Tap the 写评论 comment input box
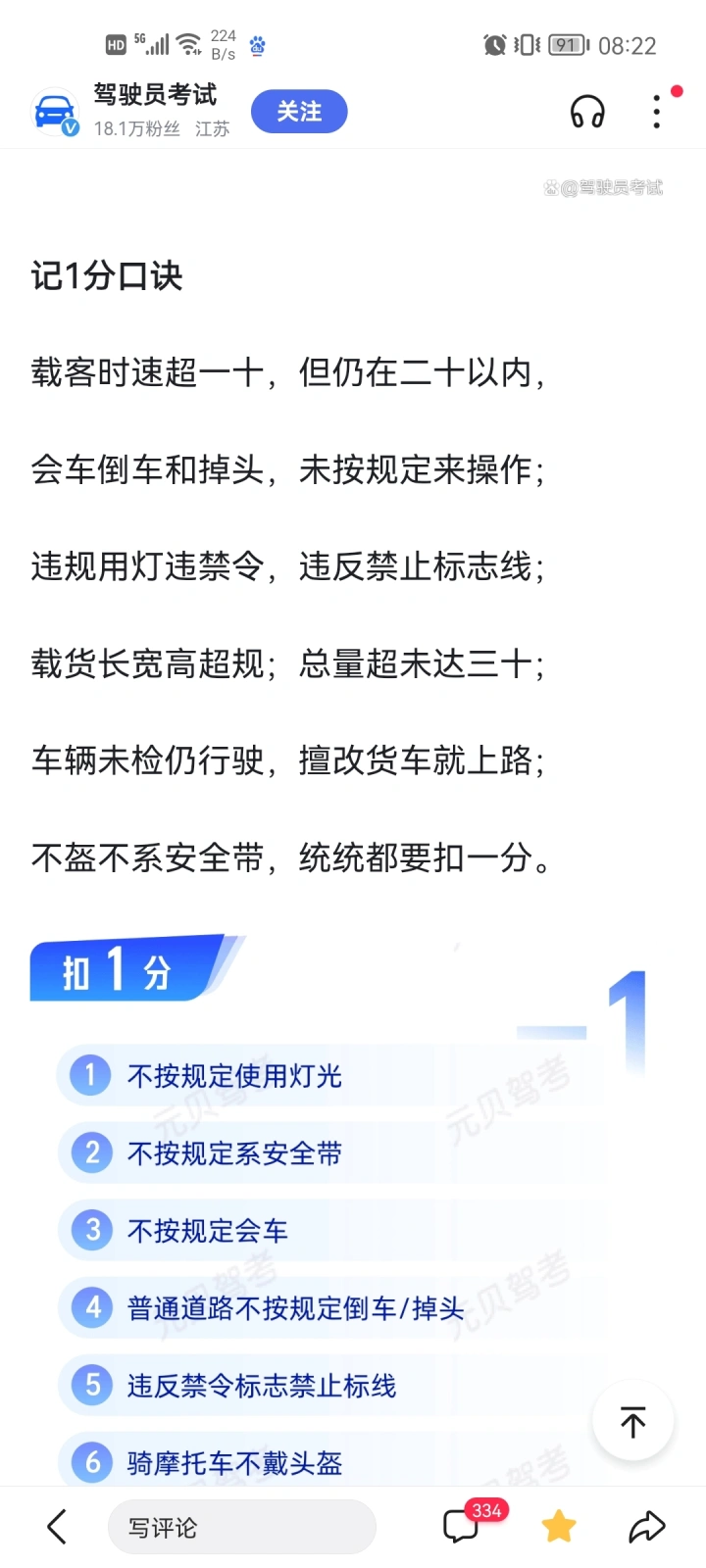The image size is (706, 1568). click(x=241, y=1527)
